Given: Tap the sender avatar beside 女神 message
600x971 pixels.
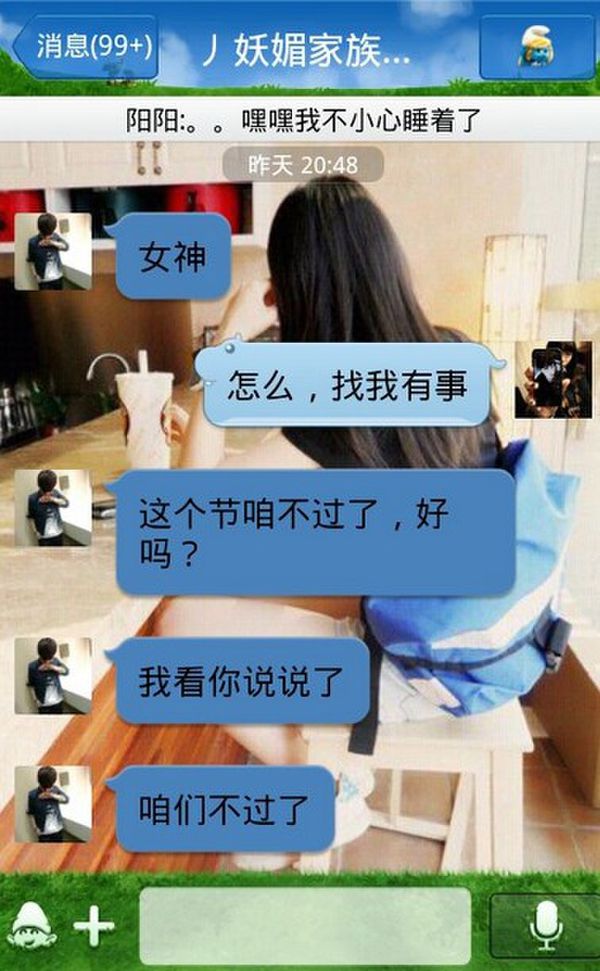Looking at the screenshot, I should [x=53, y=251].
